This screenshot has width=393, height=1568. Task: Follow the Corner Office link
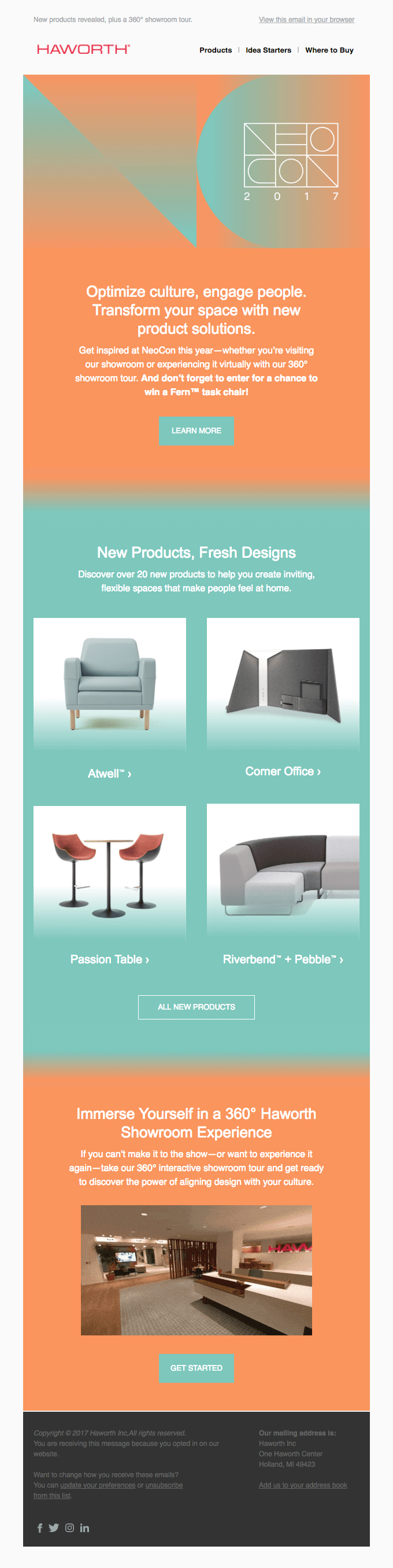(283, 772)
